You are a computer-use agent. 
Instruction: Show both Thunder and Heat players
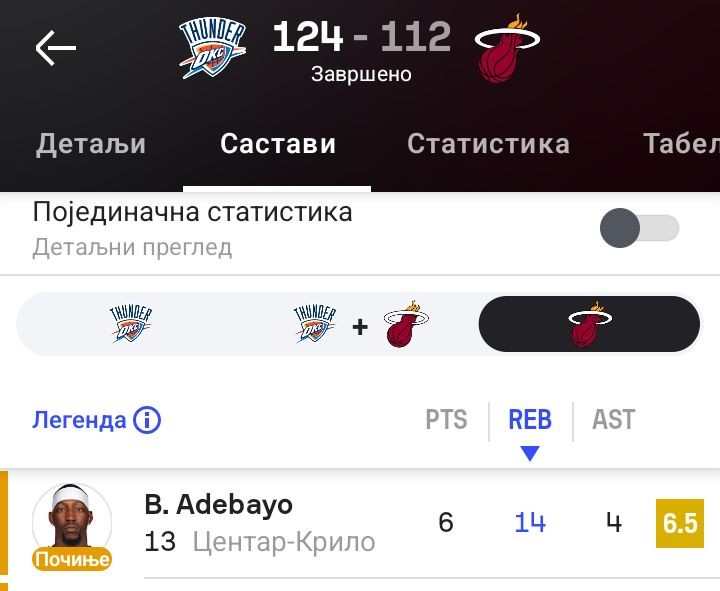pos(361,325)
